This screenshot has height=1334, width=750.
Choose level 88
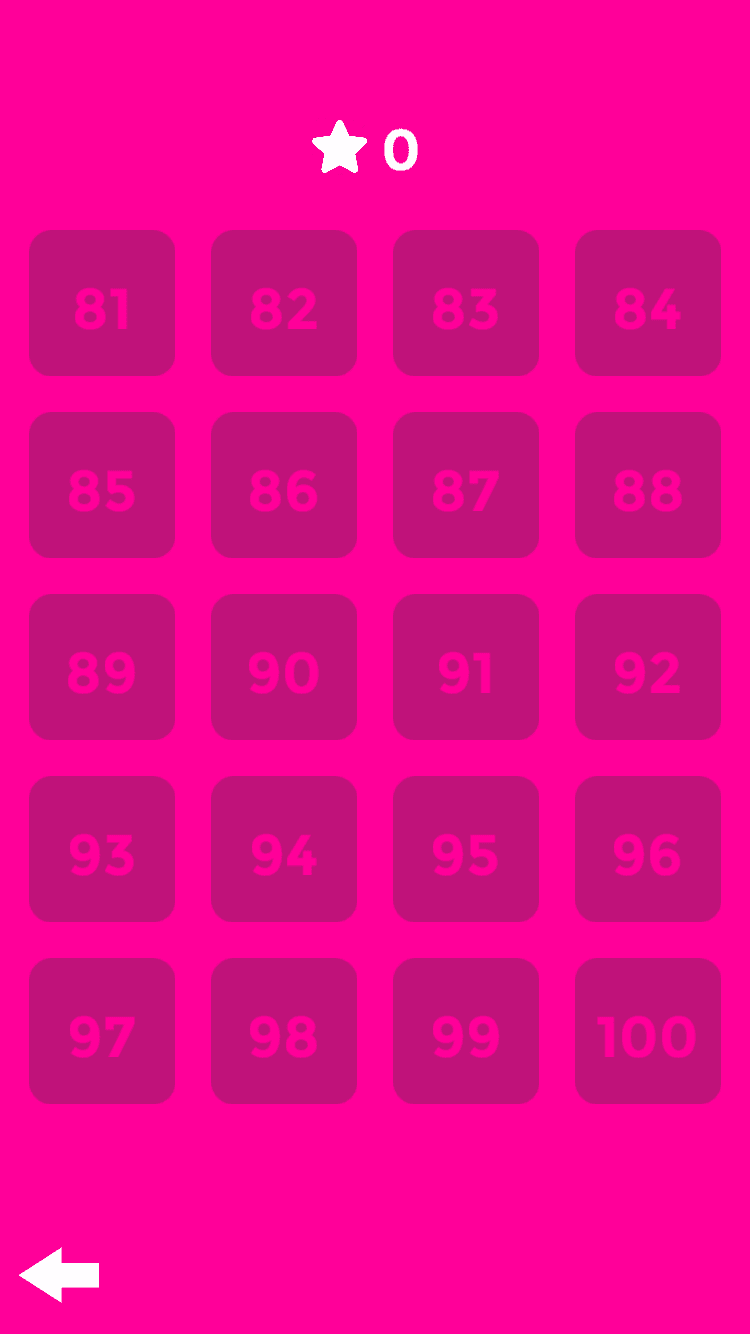click(x=648, y=485)
